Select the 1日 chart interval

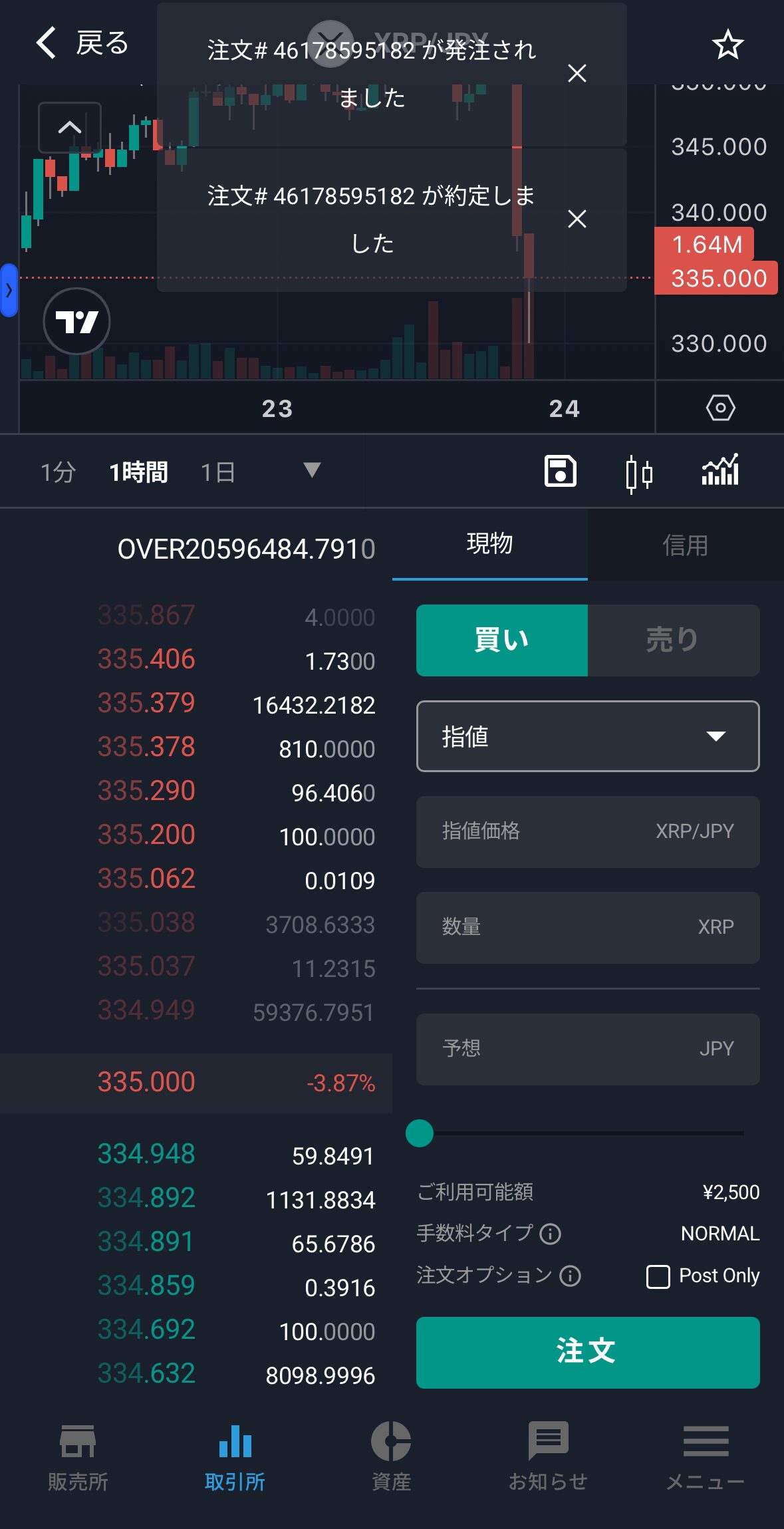tap(217, 472)
